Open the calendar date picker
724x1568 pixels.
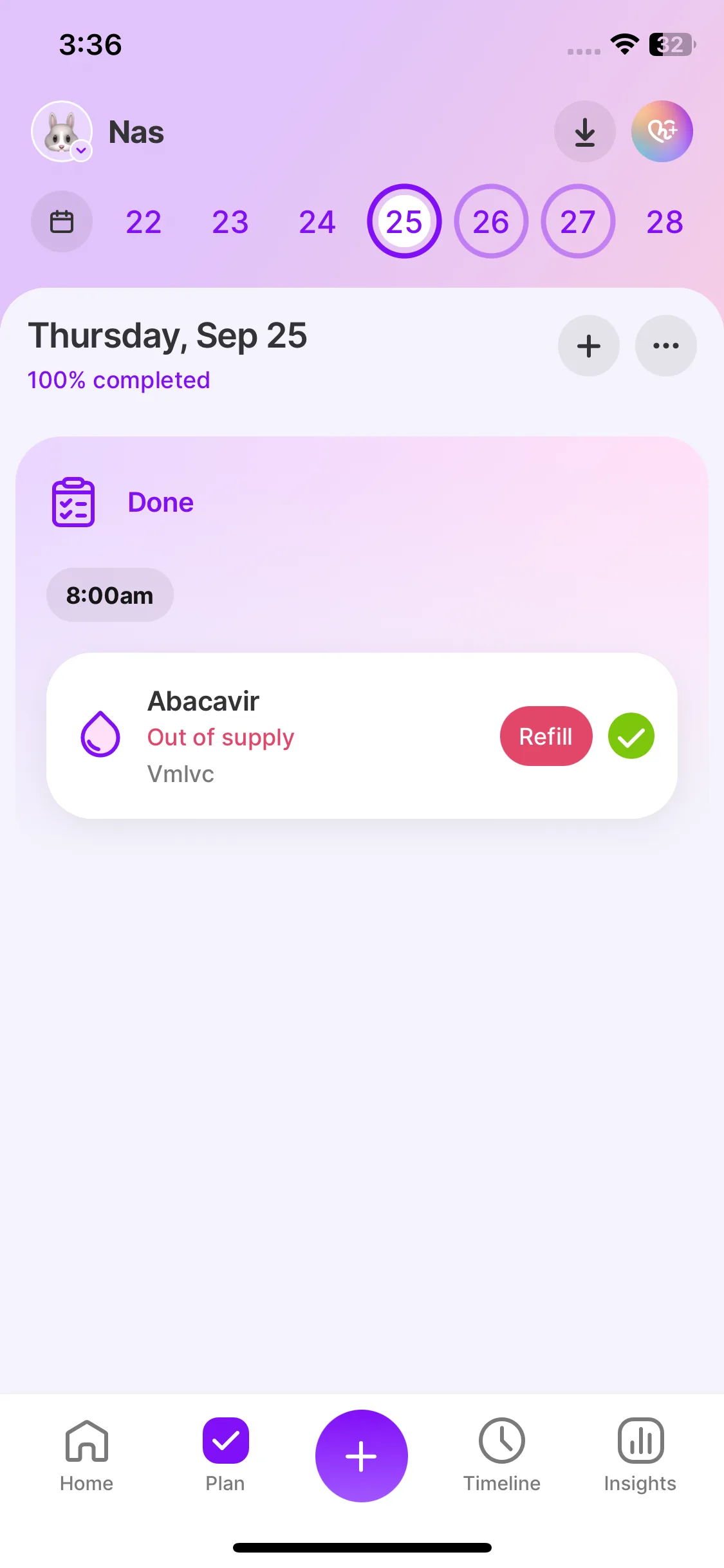62,221
